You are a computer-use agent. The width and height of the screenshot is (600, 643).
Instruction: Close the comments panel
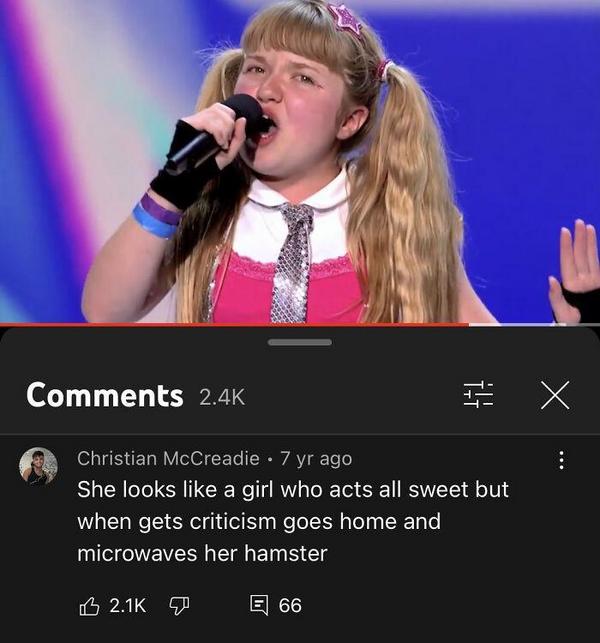(555, 395)
